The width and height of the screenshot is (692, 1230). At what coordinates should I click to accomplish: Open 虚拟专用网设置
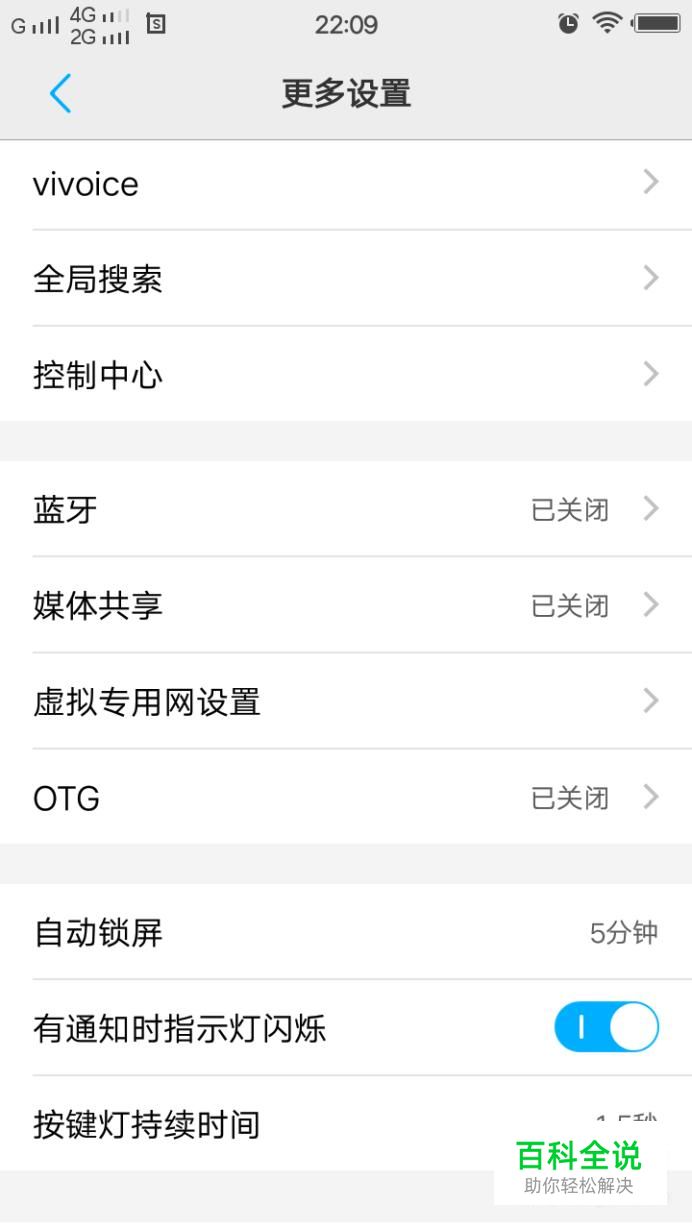click(x=345, y=702)
